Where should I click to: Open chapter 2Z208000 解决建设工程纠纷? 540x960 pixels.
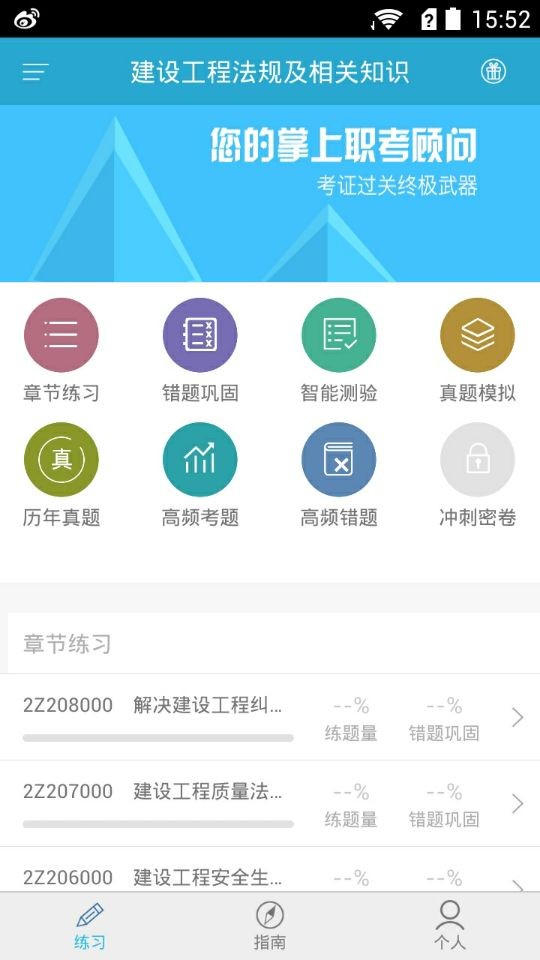[x=270, y=718]
